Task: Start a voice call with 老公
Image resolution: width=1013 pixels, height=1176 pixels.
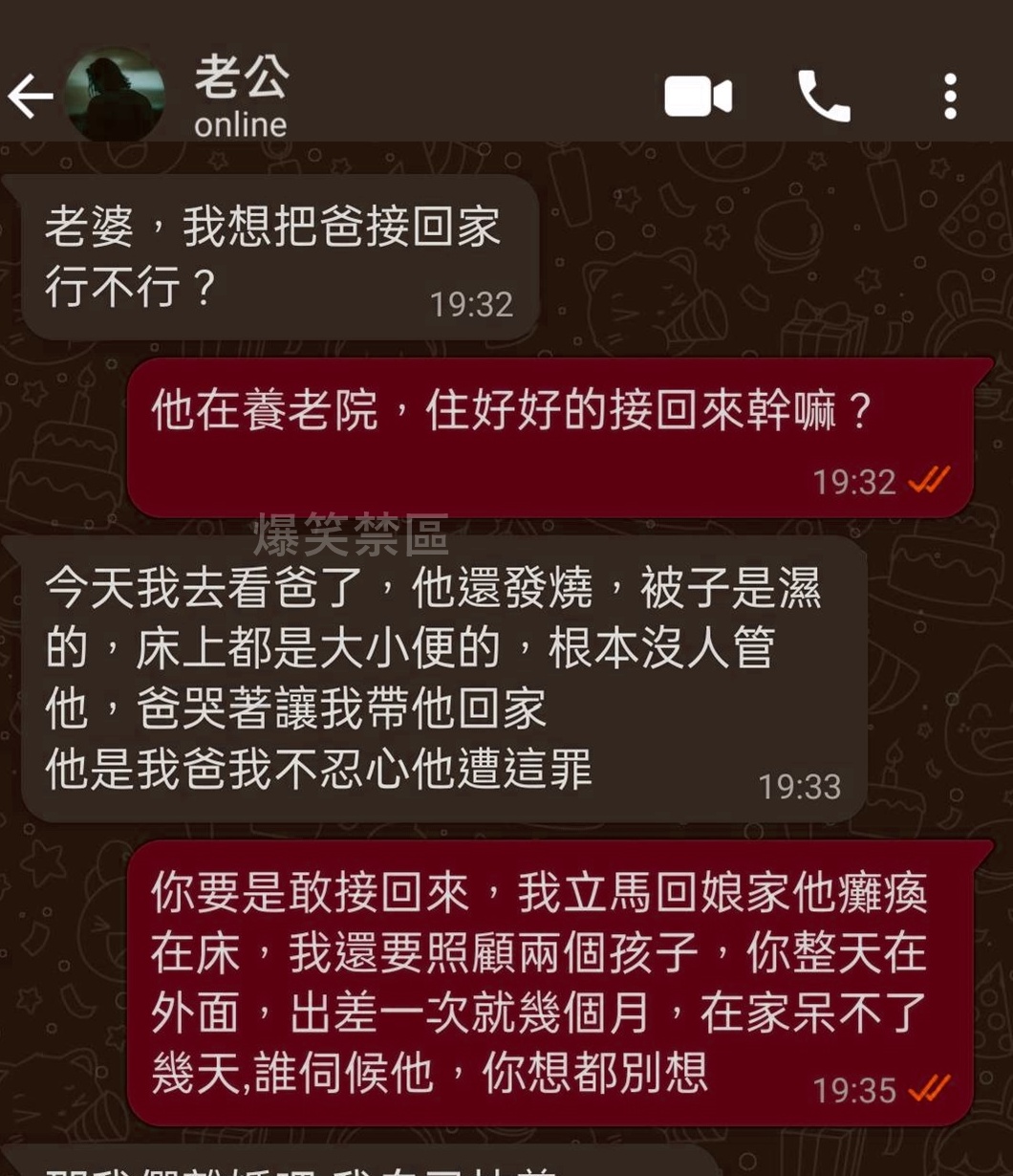Action: [823, 97]
